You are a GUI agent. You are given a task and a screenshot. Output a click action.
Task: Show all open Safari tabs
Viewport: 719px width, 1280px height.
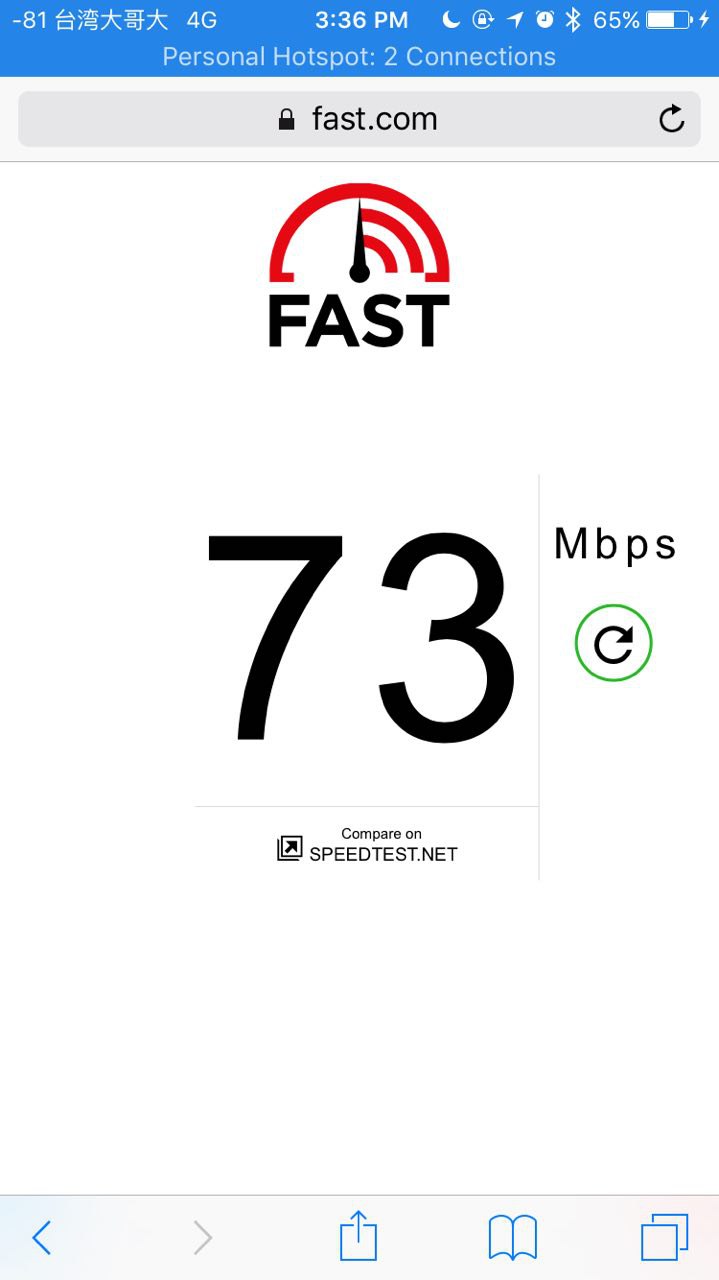pos(664,1237)
